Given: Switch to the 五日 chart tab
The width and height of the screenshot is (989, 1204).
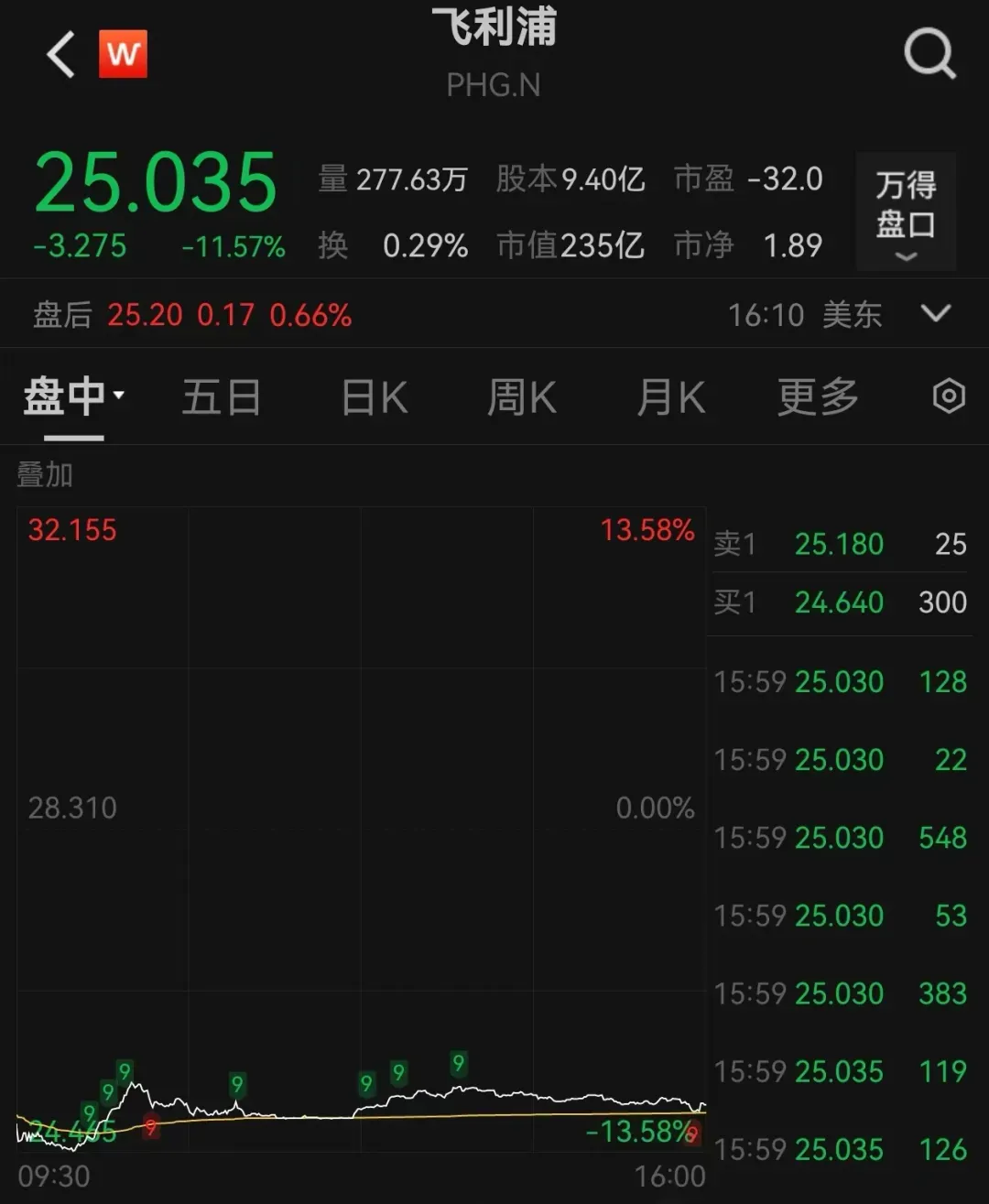Looking at the screenshot, I should click(222, 397).
